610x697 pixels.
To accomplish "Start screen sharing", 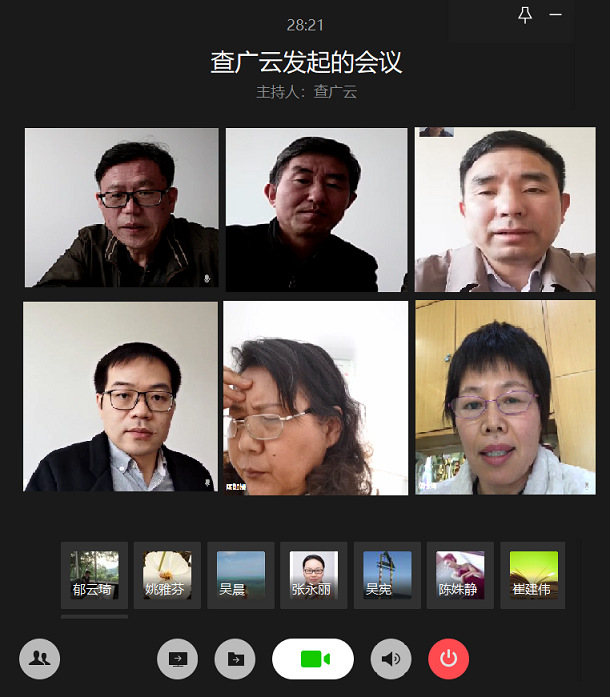I will (178, 659).
